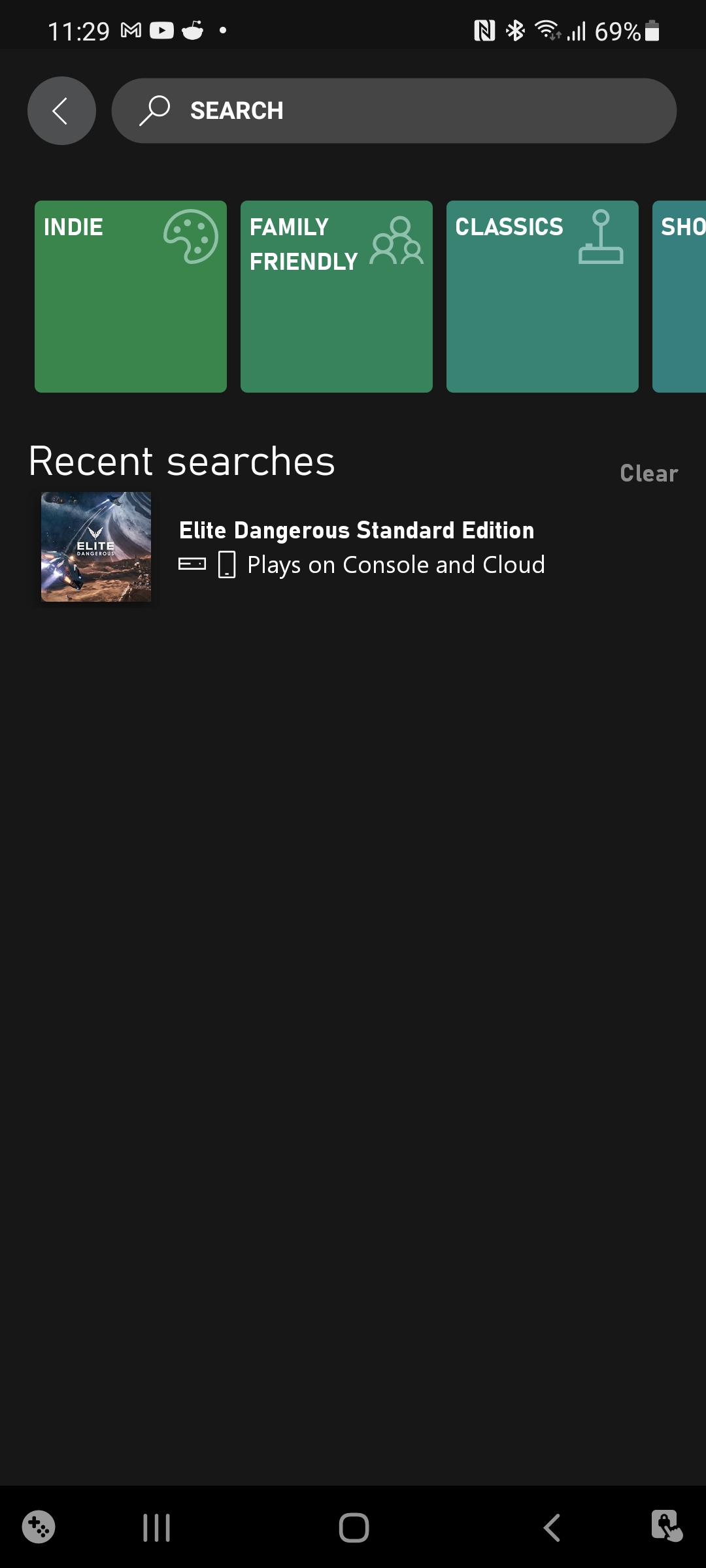Tap the Search field
Viewport: 706px width, 1568px height.
(394, 110)
